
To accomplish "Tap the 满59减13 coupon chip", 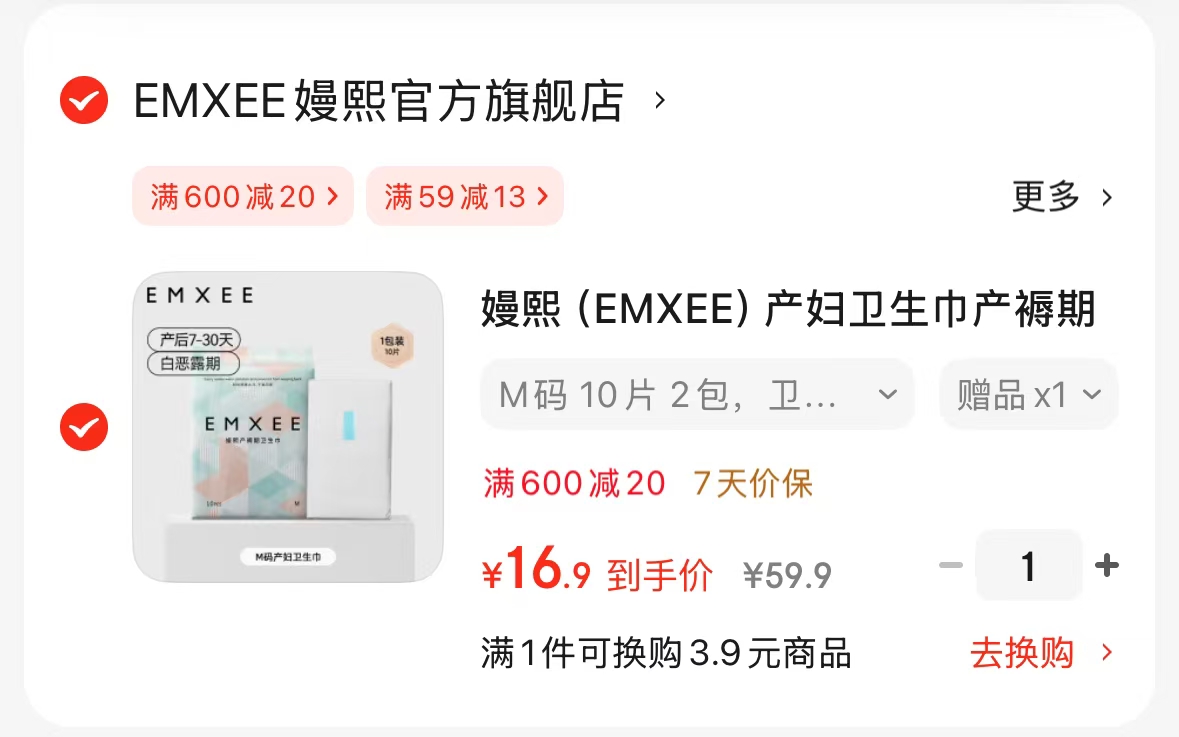I will (x=465, y=196).
